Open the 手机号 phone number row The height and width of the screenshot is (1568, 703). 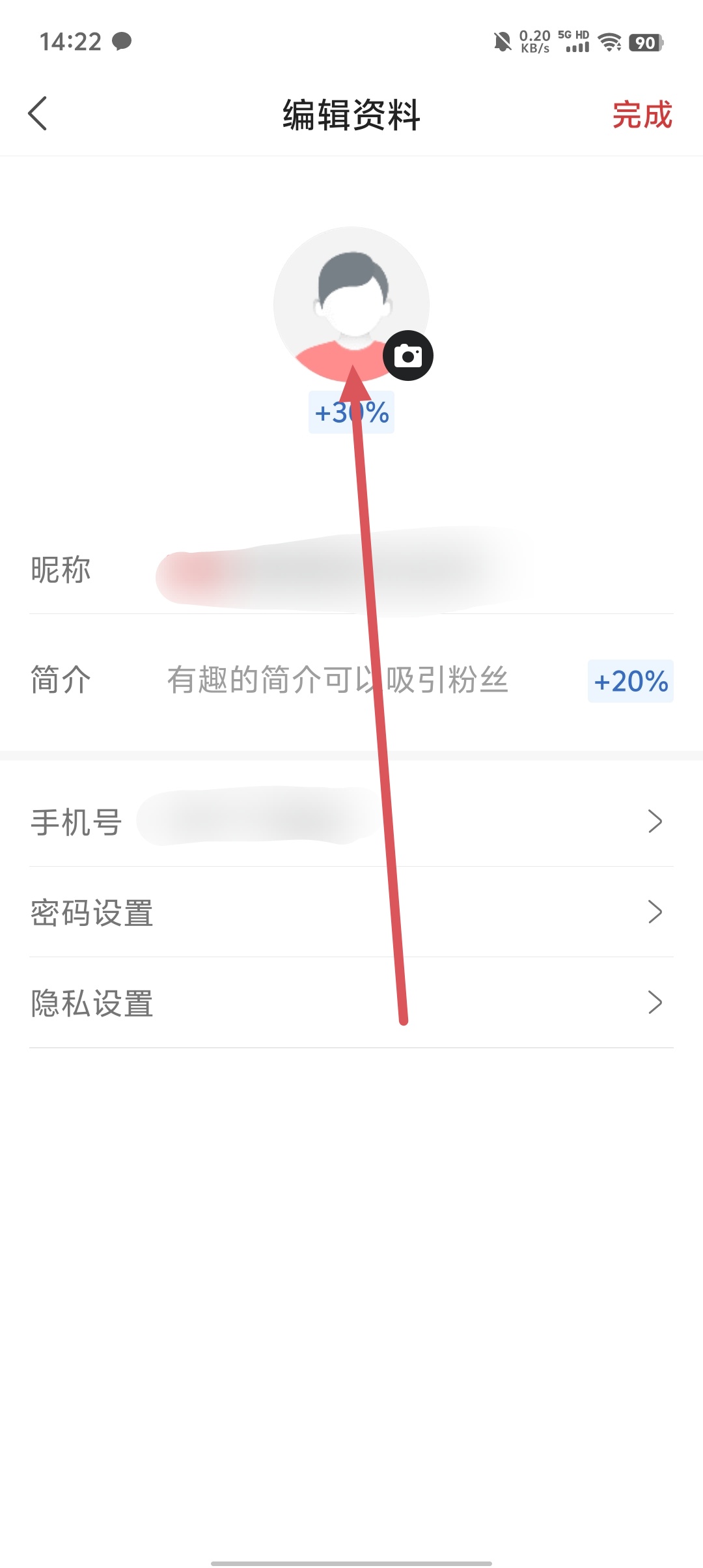tap(351, 822)
